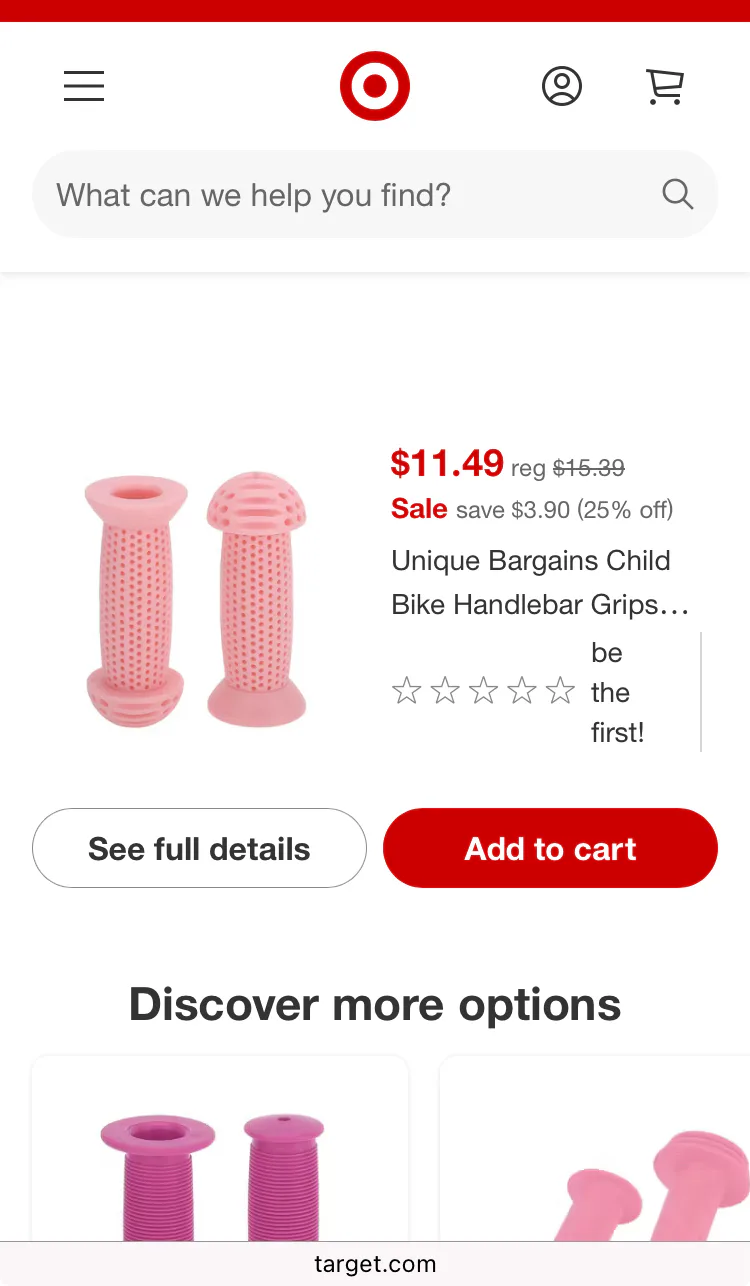Go to Target home via bullseye logo
This screenshot has height=1286, width=750.
pyautogui.click(x=375, y=86)
